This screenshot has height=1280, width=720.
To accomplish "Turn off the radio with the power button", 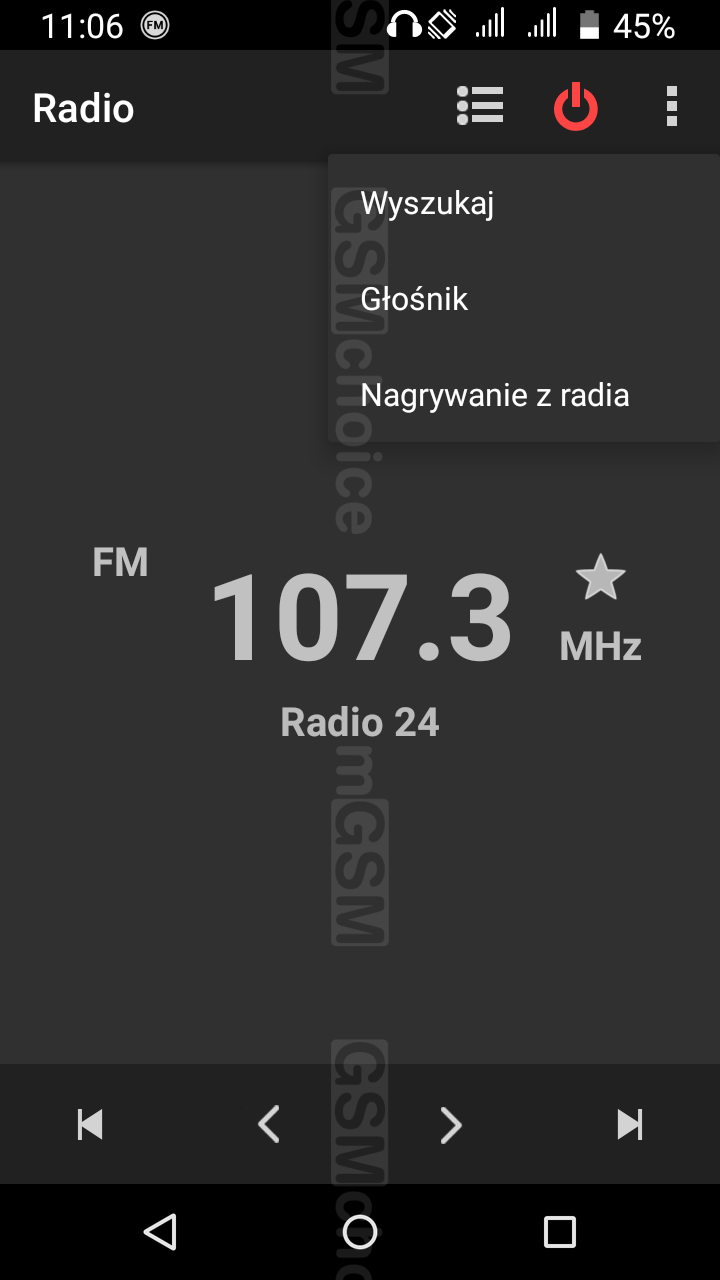I will pos(576,107).
